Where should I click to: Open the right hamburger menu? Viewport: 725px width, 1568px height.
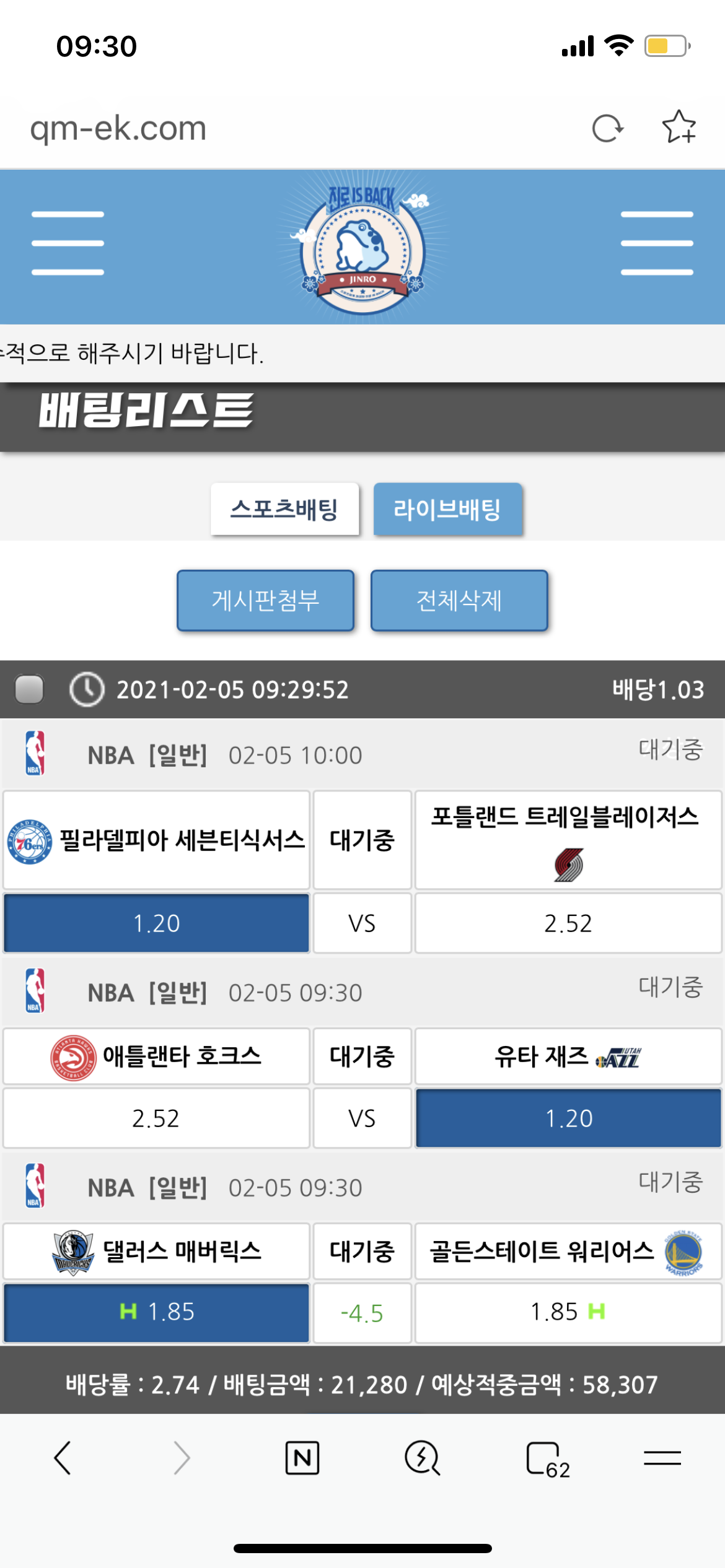tap(657, 243)
